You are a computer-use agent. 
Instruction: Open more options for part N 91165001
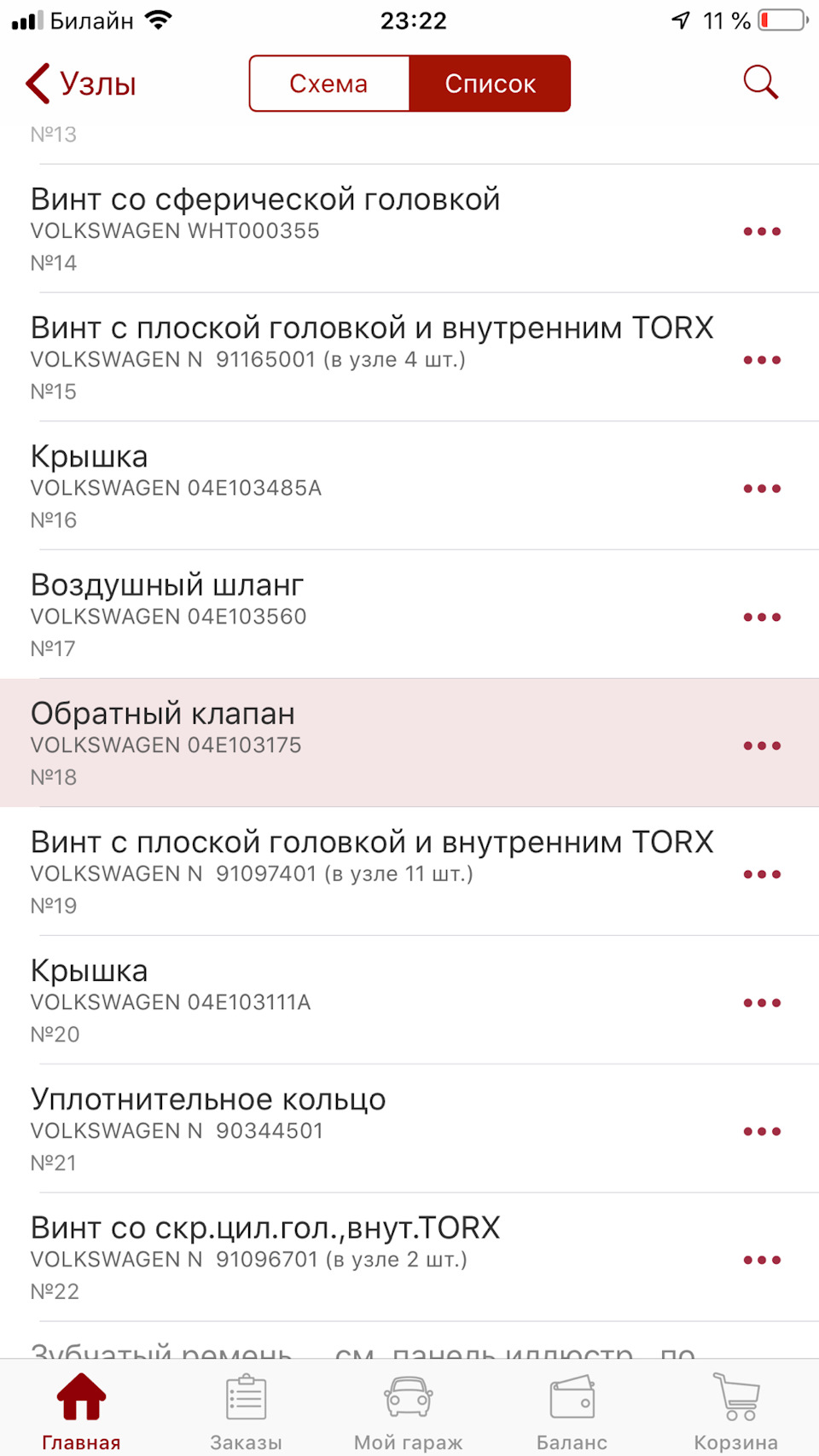tap(762, 360)
